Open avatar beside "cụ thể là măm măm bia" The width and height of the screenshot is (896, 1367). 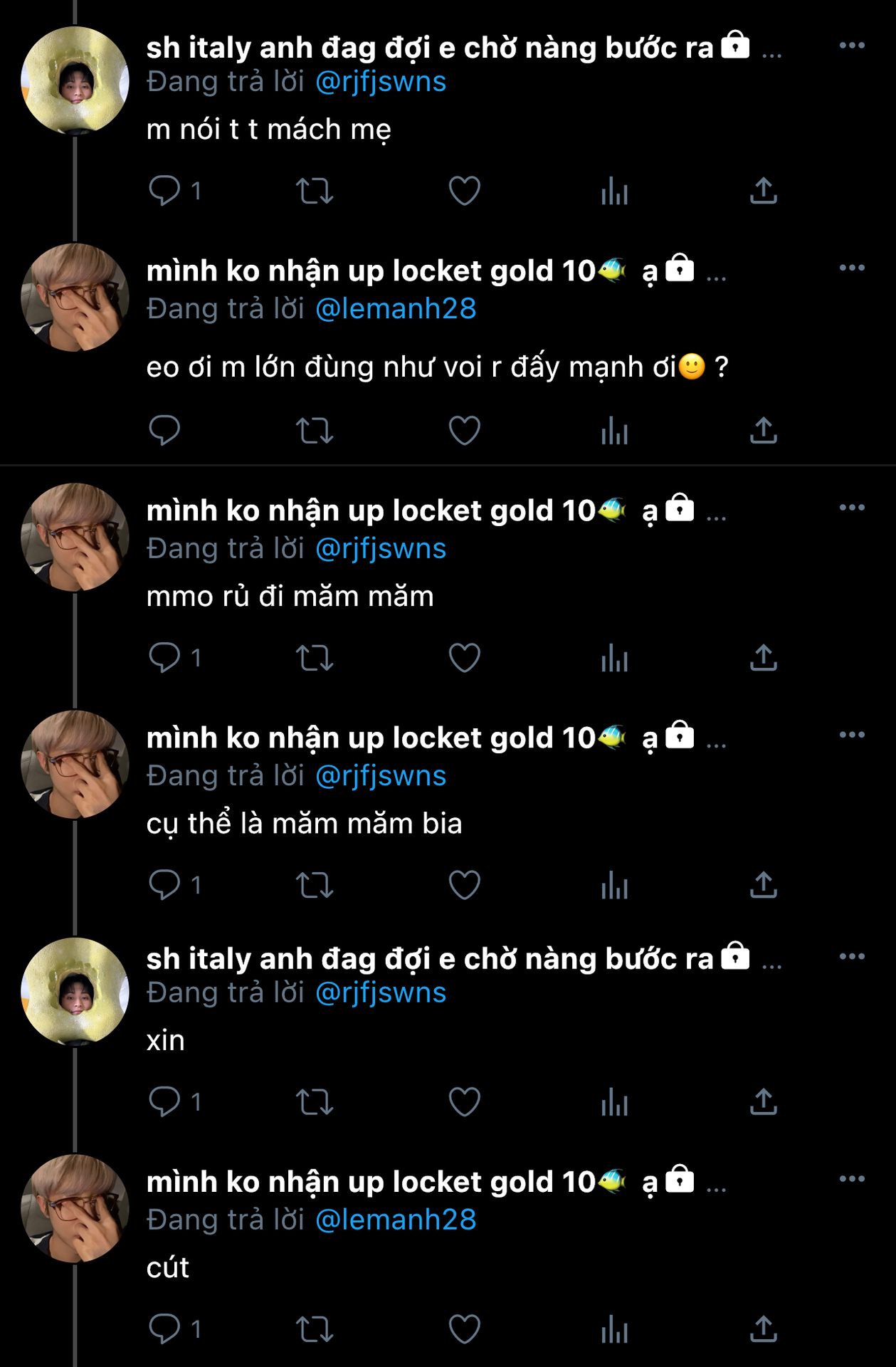click(x=75, y=765)
